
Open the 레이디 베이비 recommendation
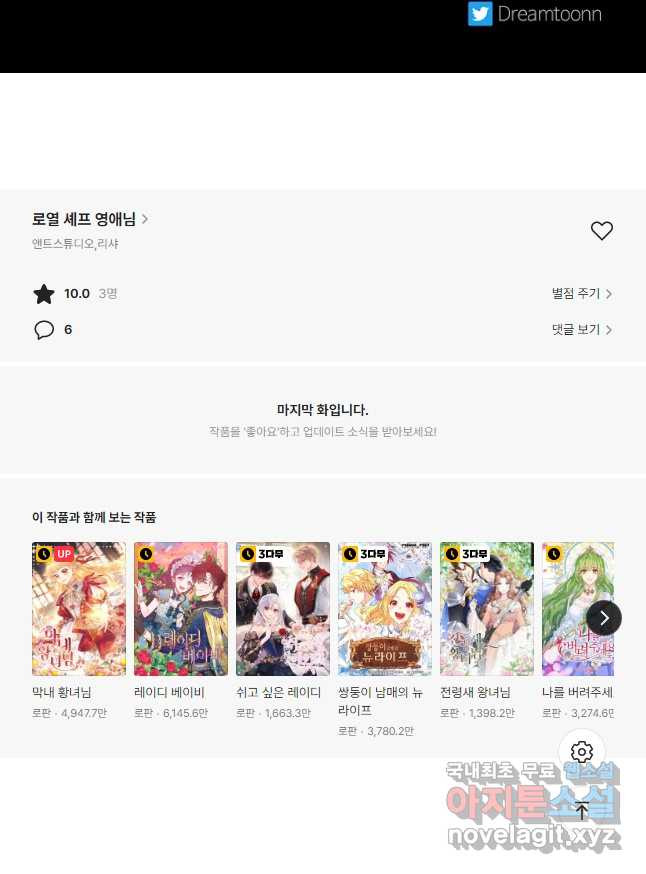[x=181, y=609]
